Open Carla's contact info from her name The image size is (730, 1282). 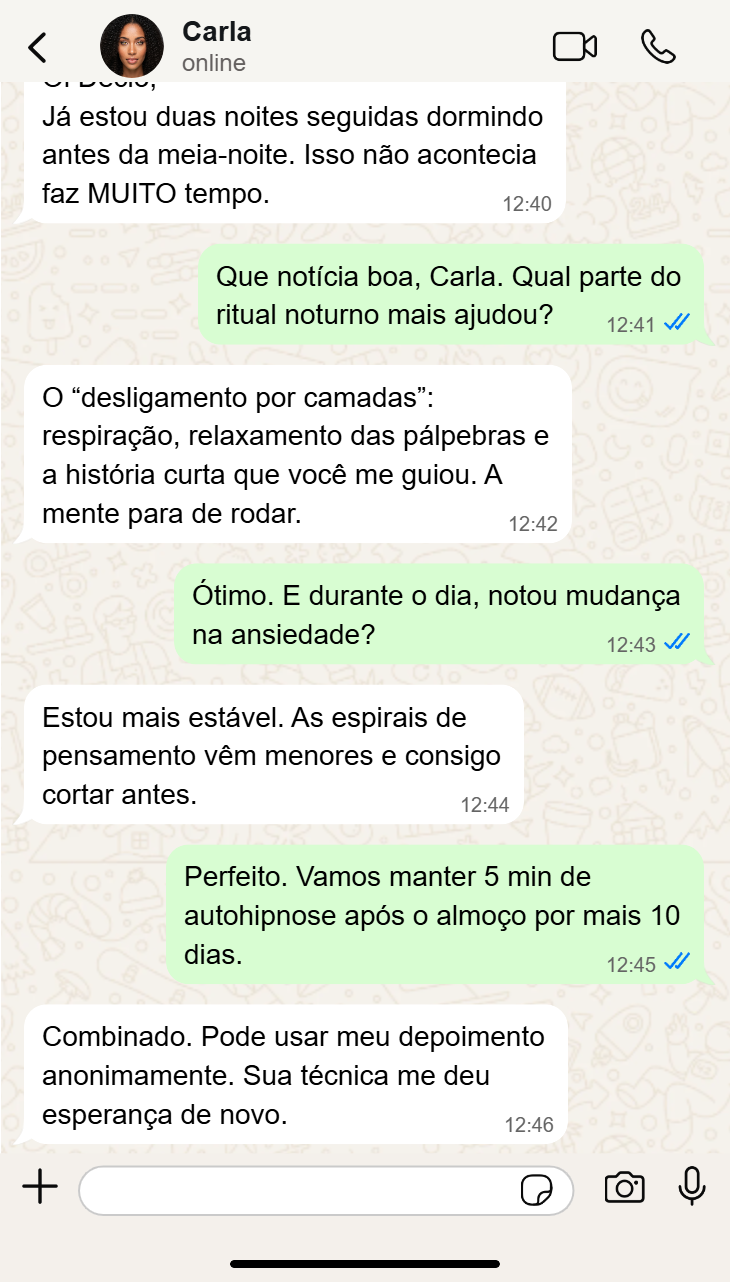pyautogui.click(x=216, y=32)
